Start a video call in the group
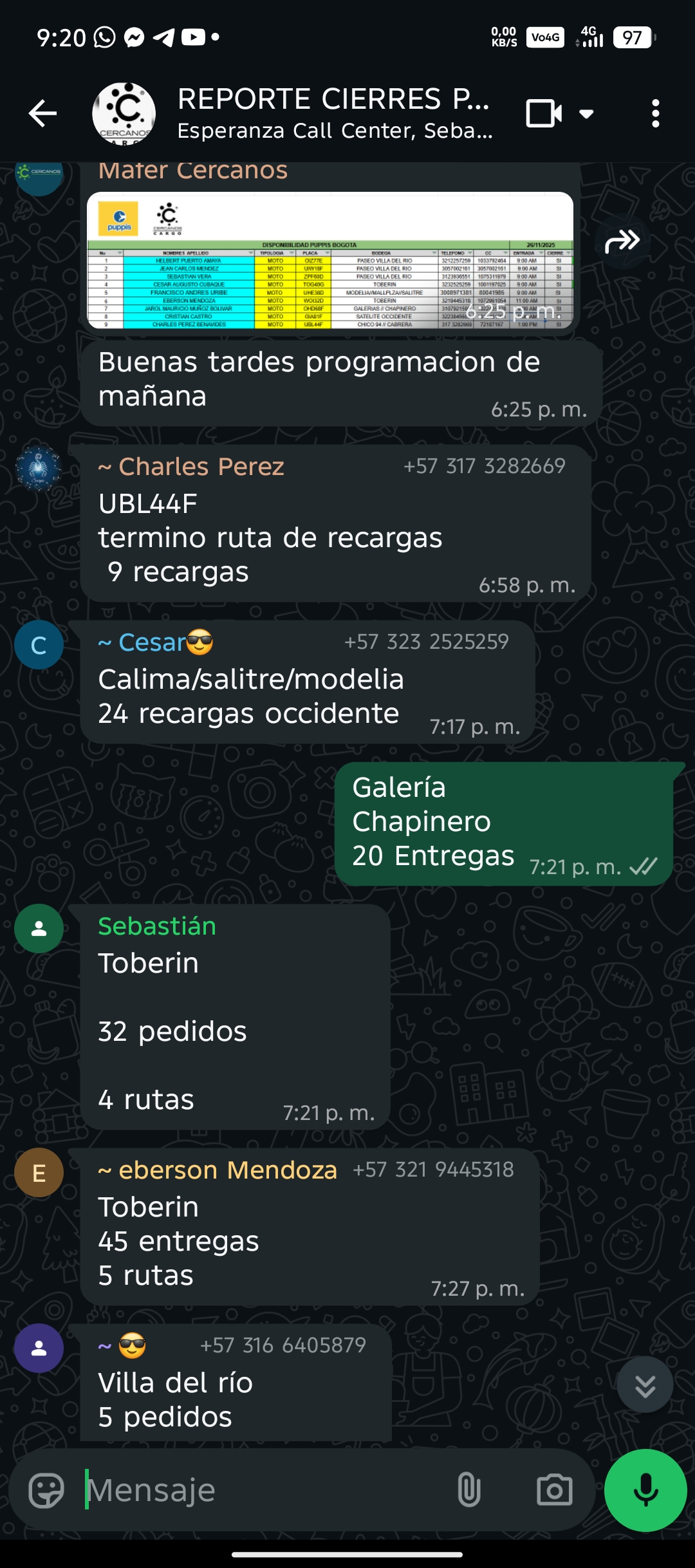 [x=544, y=114]
